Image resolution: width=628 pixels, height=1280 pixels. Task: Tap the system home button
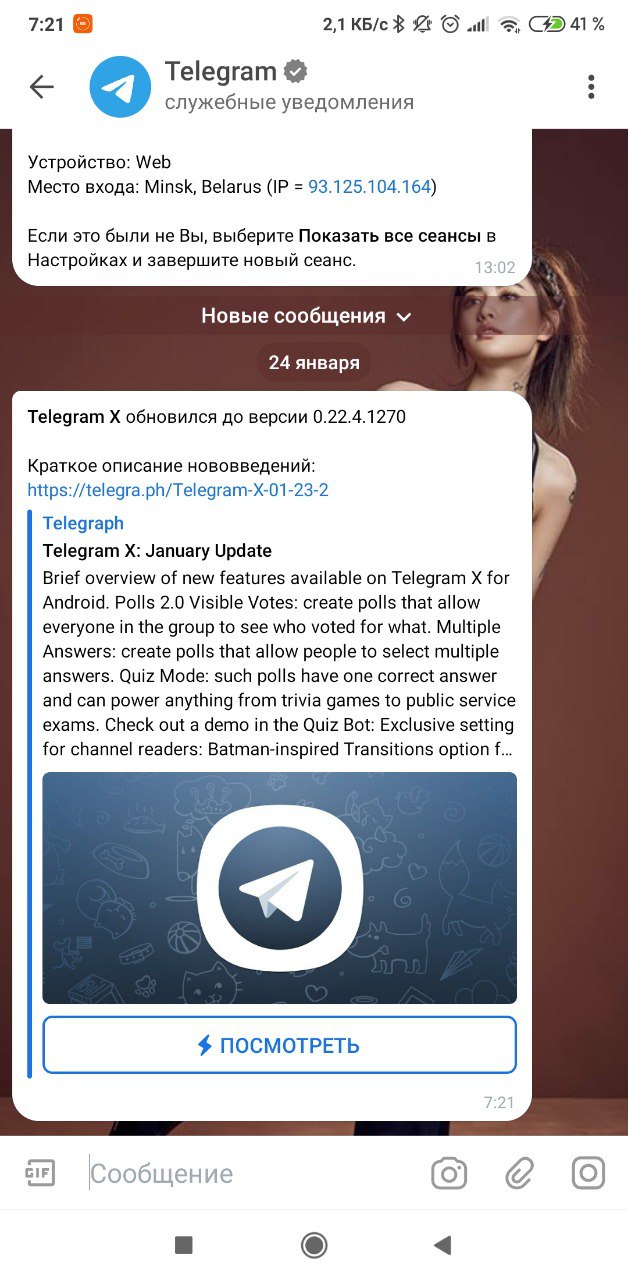[314, 1245]
